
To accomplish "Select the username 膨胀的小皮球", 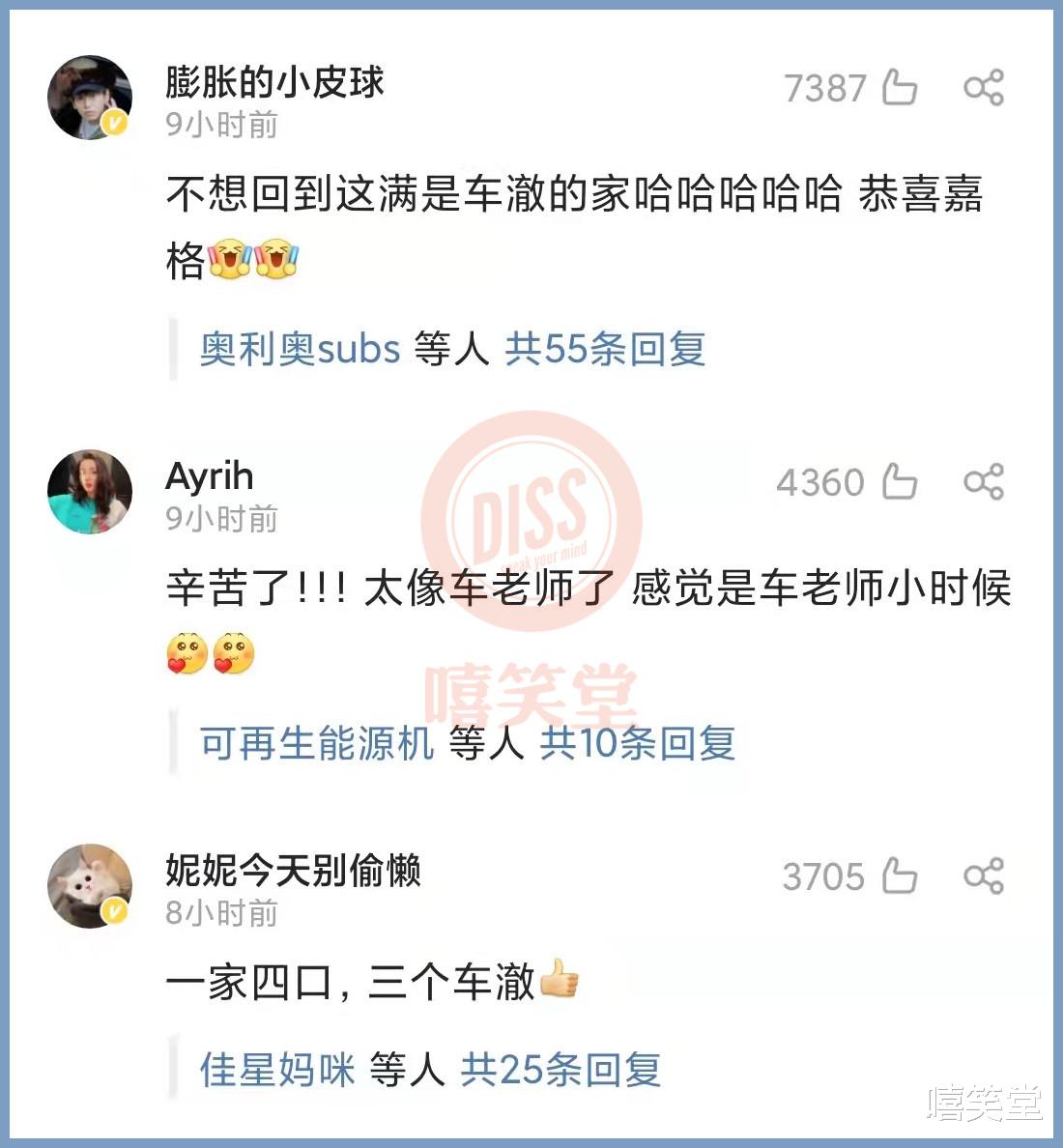I will 273,82.
